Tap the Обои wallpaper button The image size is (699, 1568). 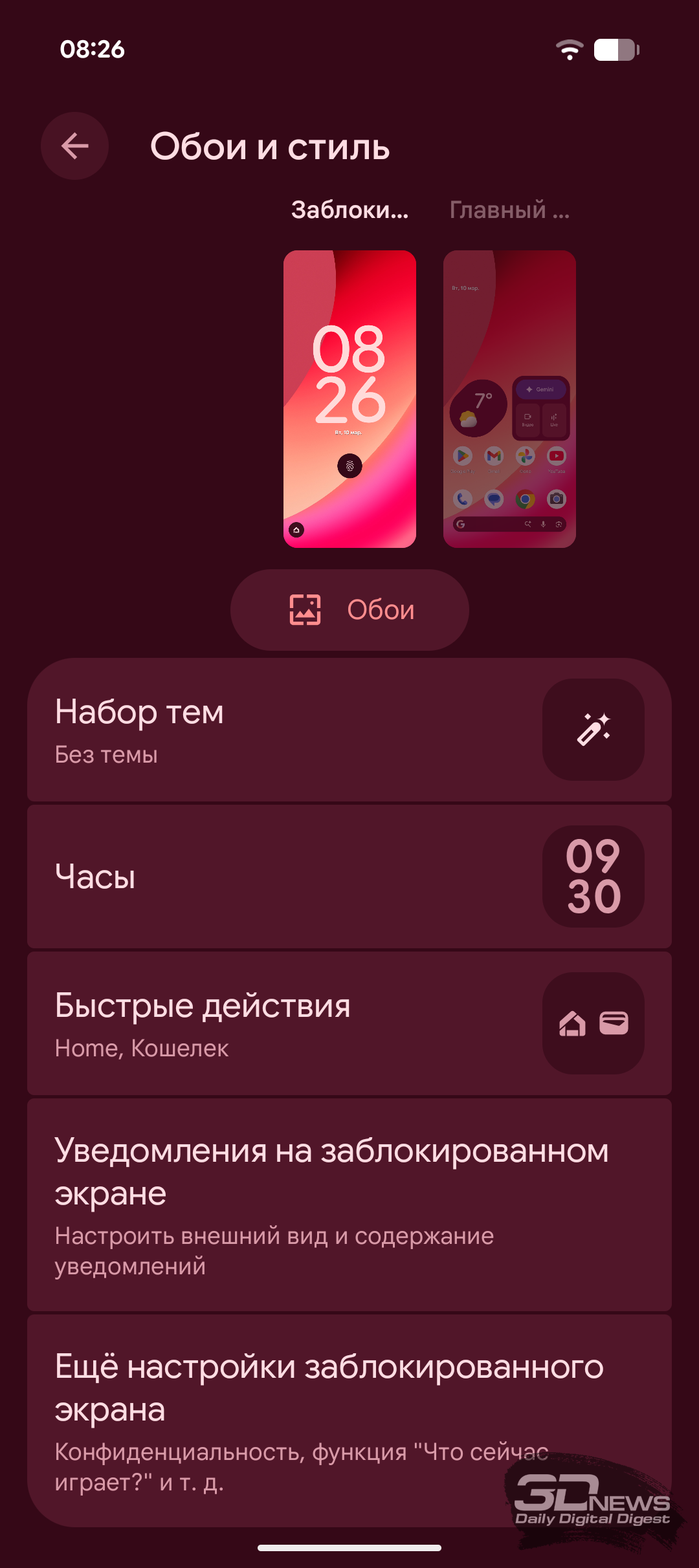click(x=349, y=610)
